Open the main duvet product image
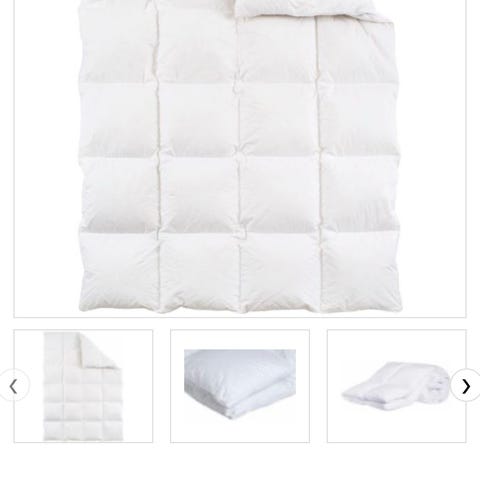The width and height of the screenshot is (480, 480). pyautogui.click(x=240, y=158)
